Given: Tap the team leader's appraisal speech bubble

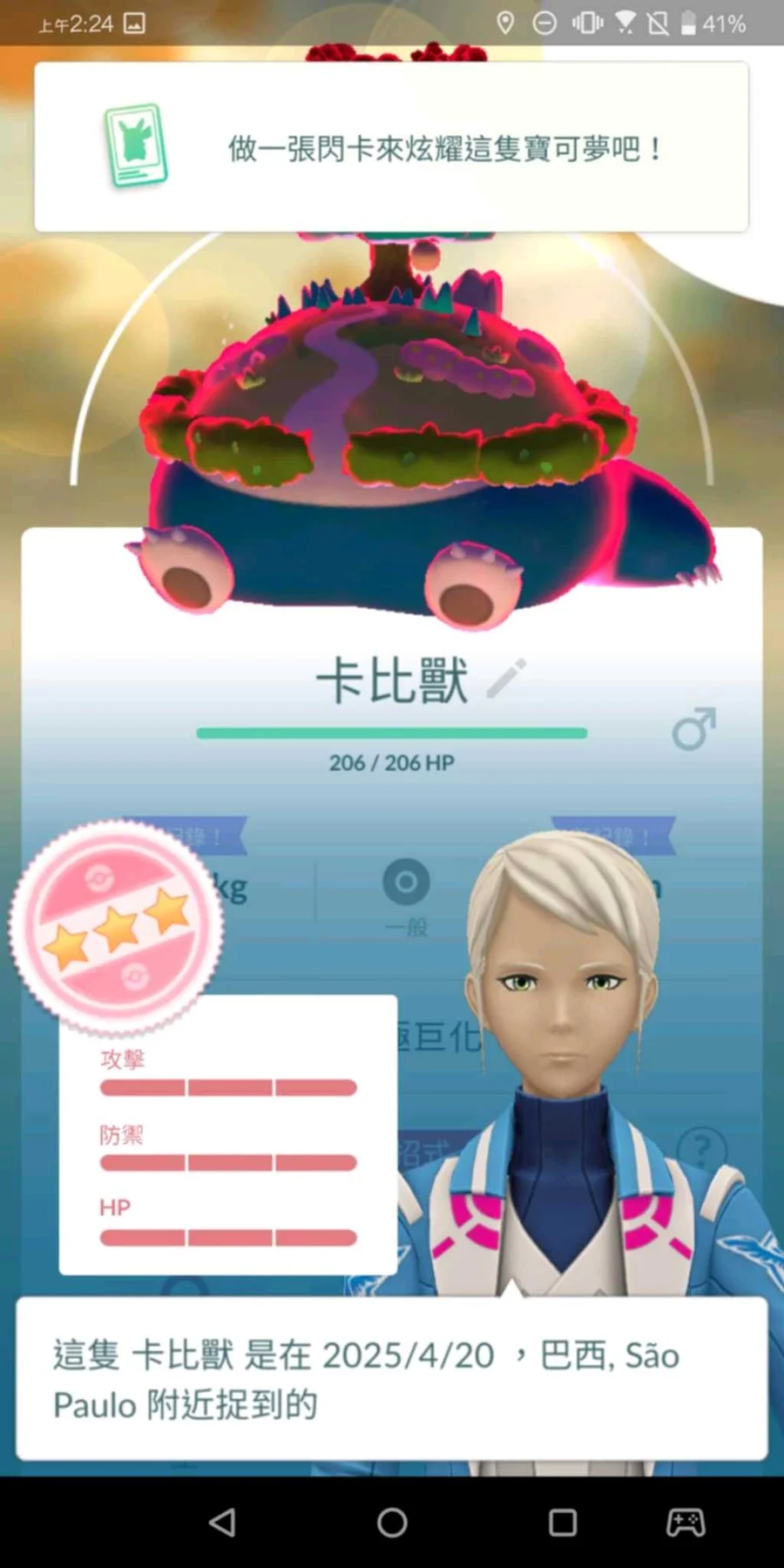Looking at the screenshot, I should (391, 1378).
